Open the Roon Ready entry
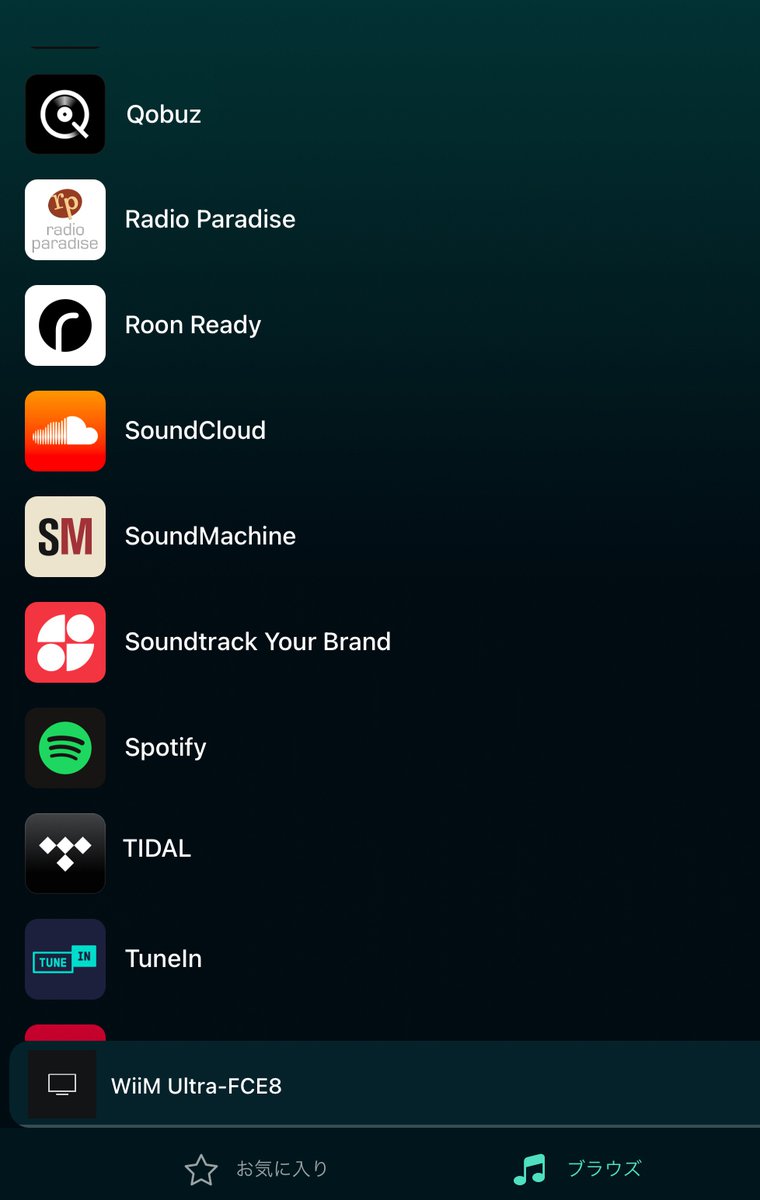760x1200 pixels. click(x=192, y=325)
